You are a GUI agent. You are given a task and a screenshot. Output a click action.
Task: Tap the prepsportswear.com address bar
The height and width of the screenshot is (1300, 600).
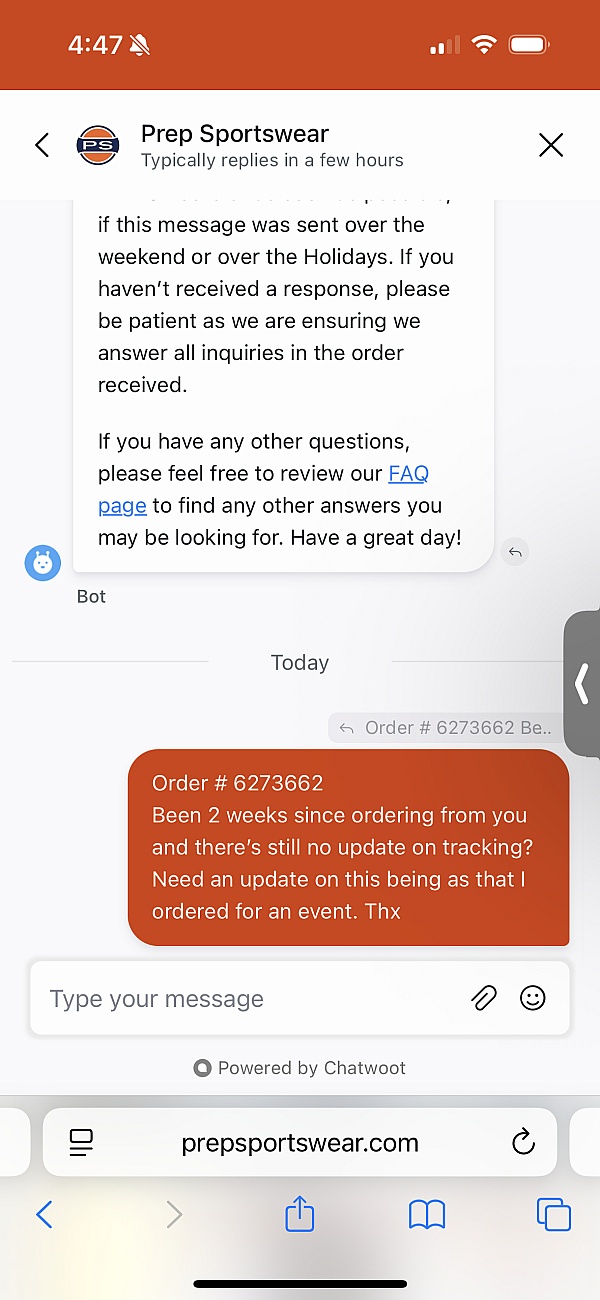300,1142
